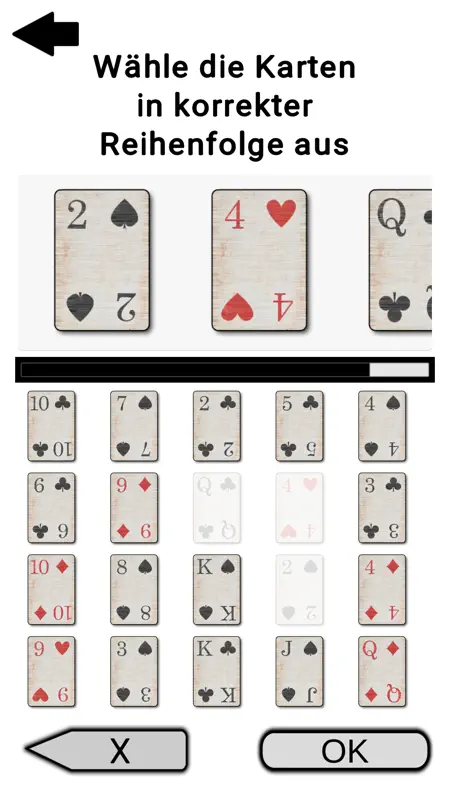Screen dimensions: 450x800
Task: Remove last selected card with X button
Action: click(x=107, y=750)
